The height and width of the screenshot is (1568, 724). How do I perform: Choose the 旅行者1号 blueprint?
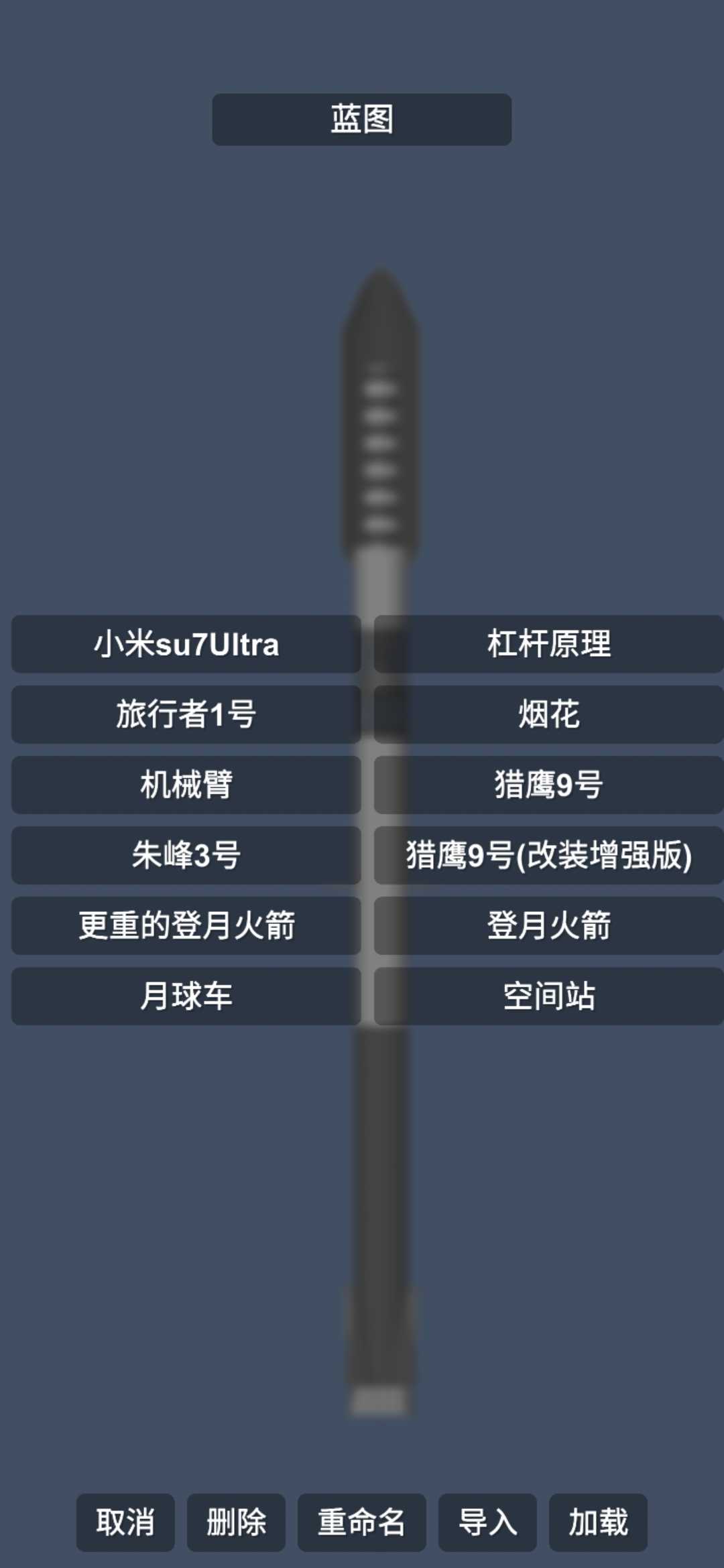tap(186, 714)
